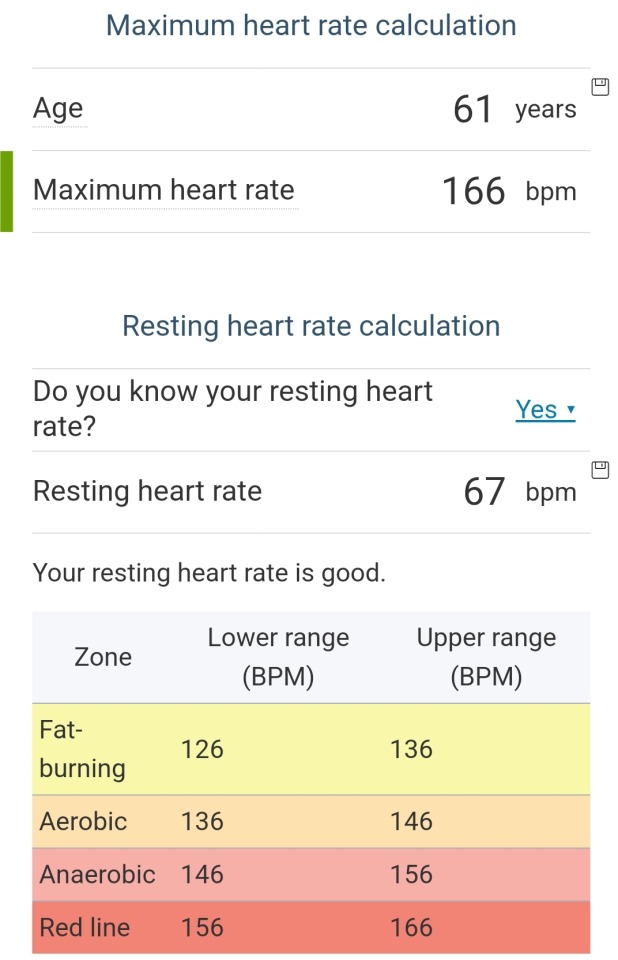618x960 pixels.
Task: Tap the lock icon next to Age
Action: tap(600, 87)
